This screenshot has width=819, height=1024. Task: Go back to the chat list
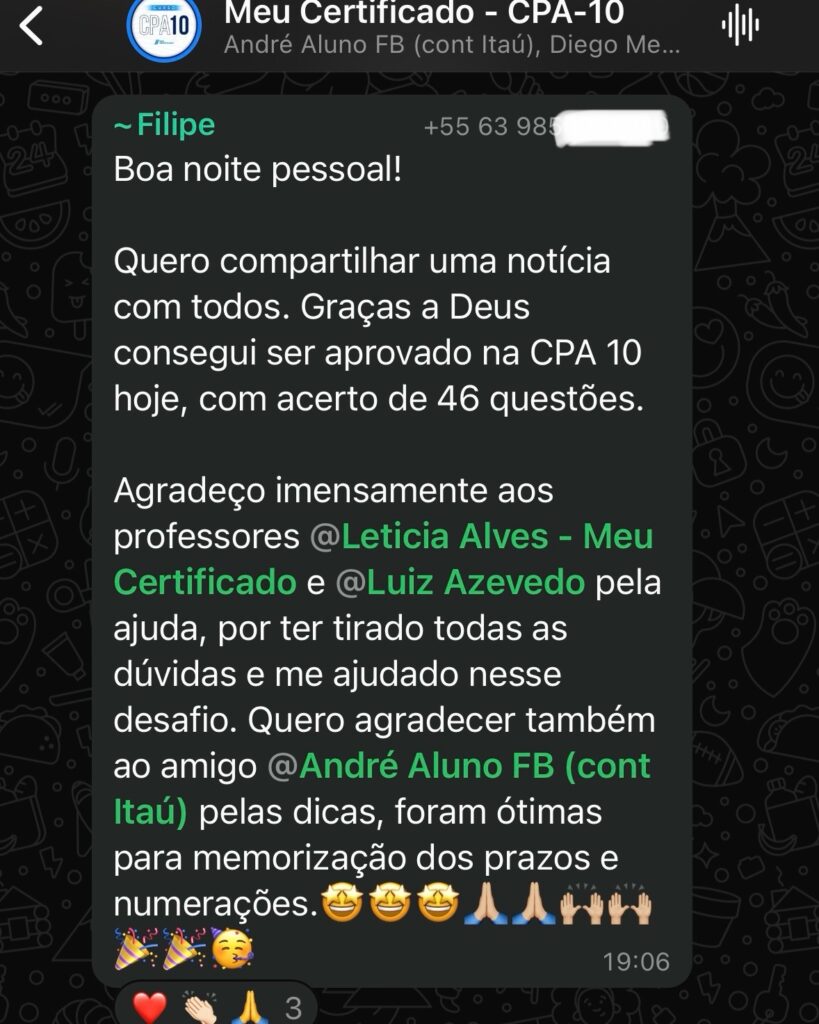32,27
